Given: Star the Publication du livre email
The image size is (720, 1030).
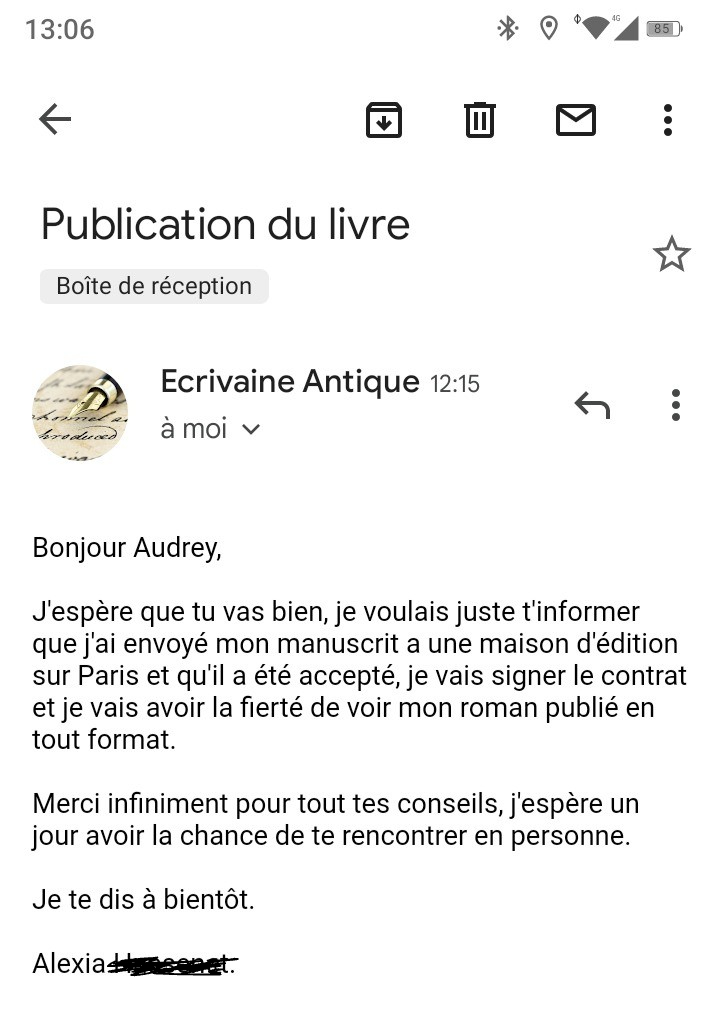Looking at the screenshot, I should (x=671, y=254).
